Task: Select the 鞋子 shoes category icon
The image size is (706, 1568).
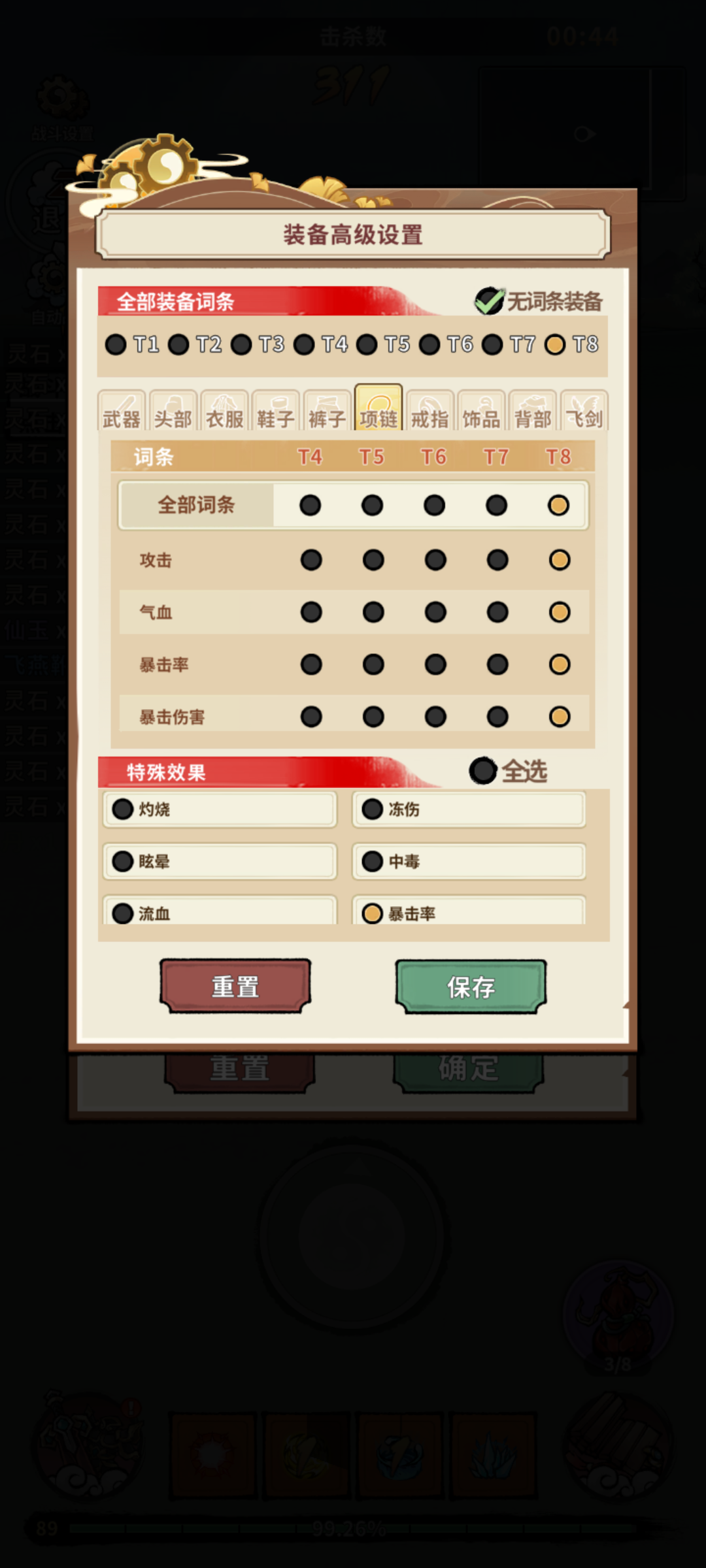Action: click(x=275, y=413)
